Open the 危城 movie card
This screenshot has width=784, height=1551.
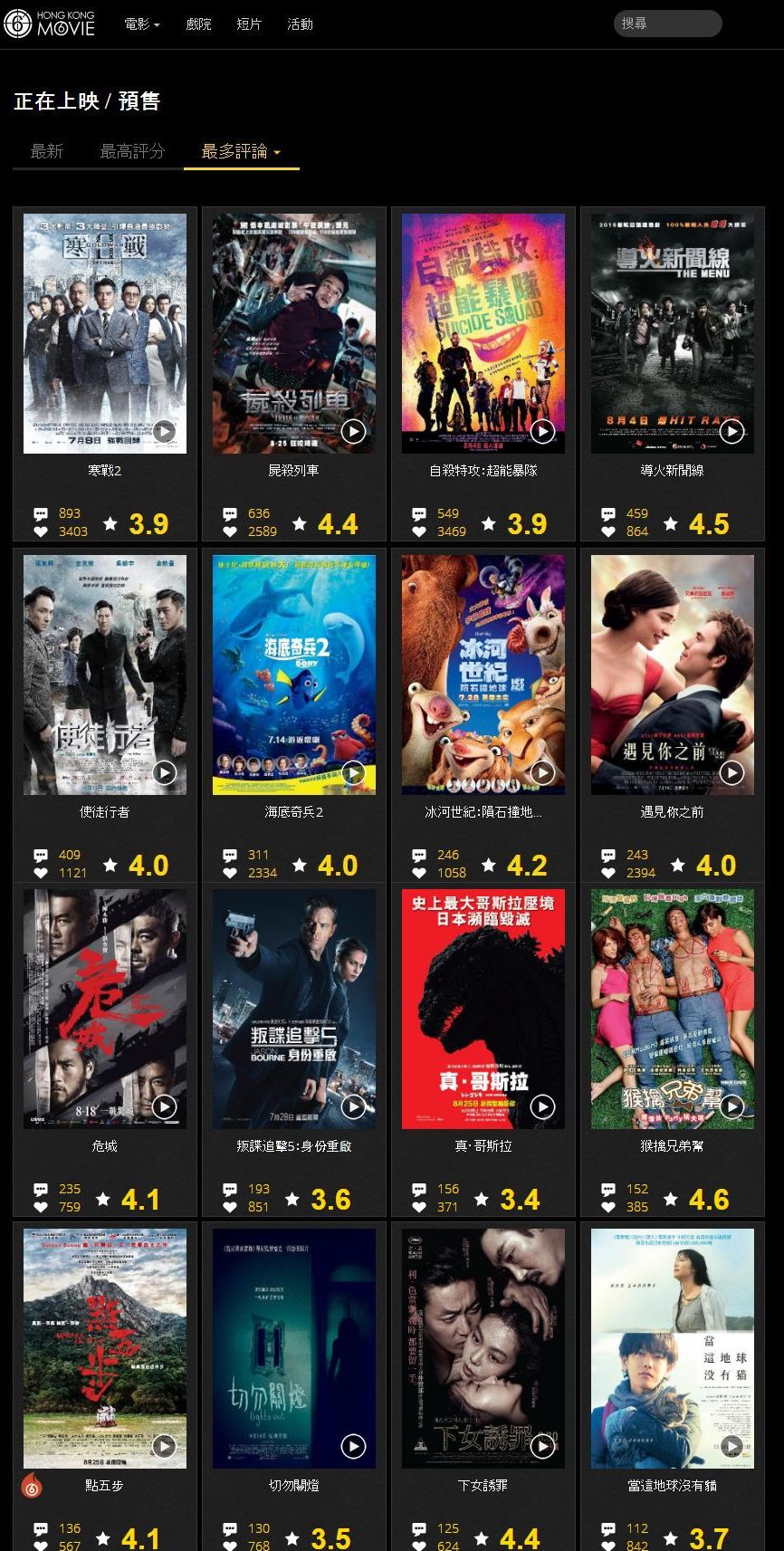click(x=104, y=1009)
